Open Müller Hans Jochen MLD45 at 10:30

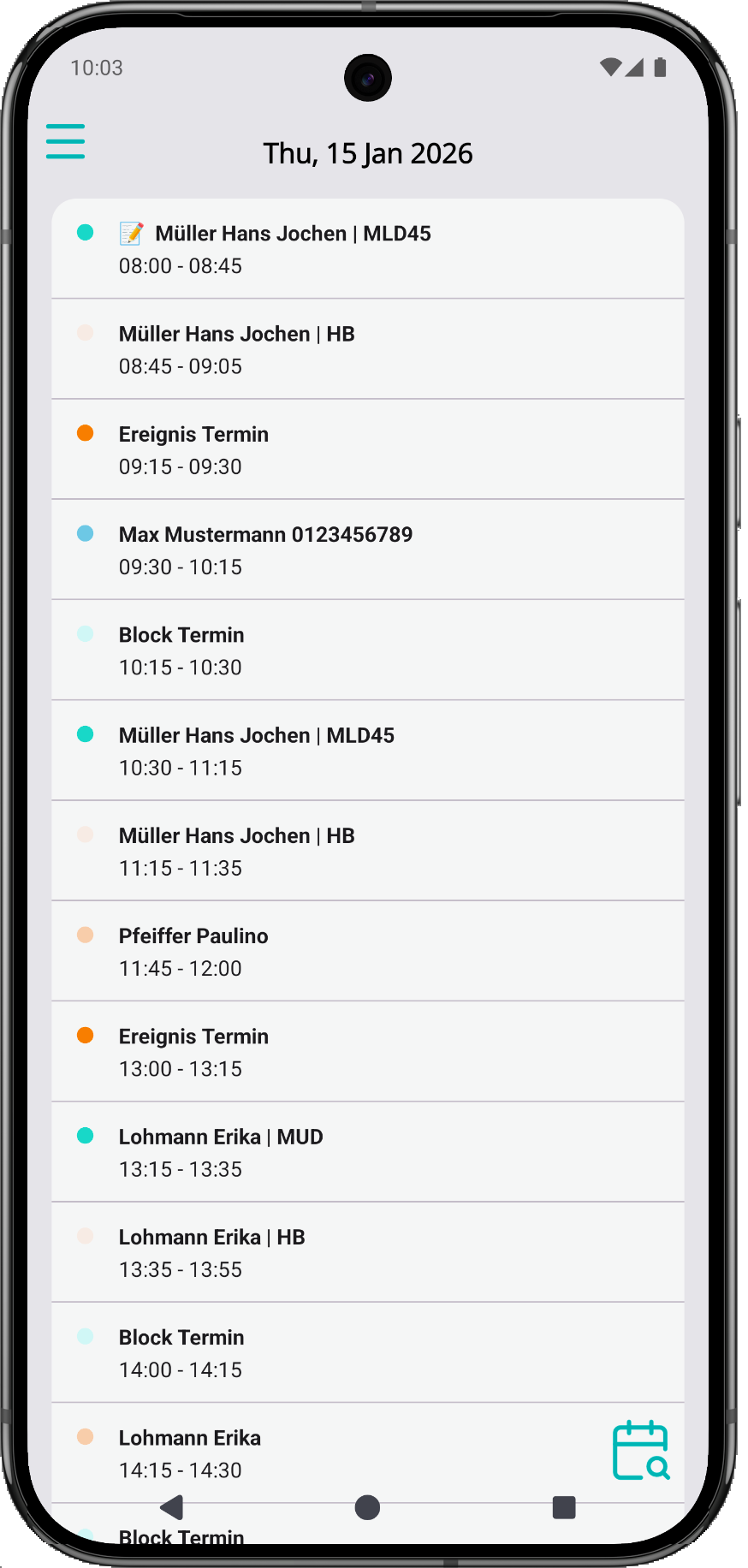pos(368,751)
